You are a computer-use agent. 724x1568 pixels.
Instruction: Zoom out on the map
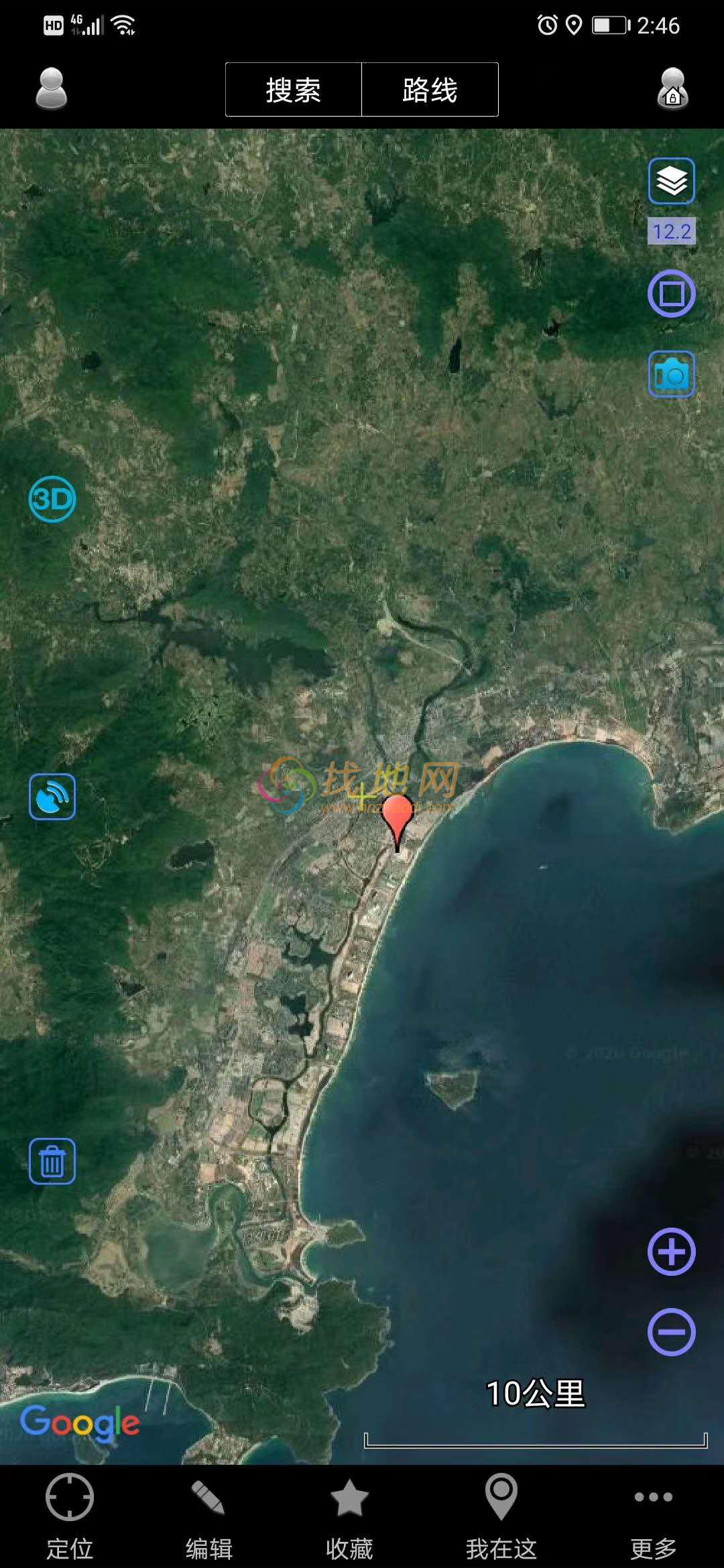671,1331
